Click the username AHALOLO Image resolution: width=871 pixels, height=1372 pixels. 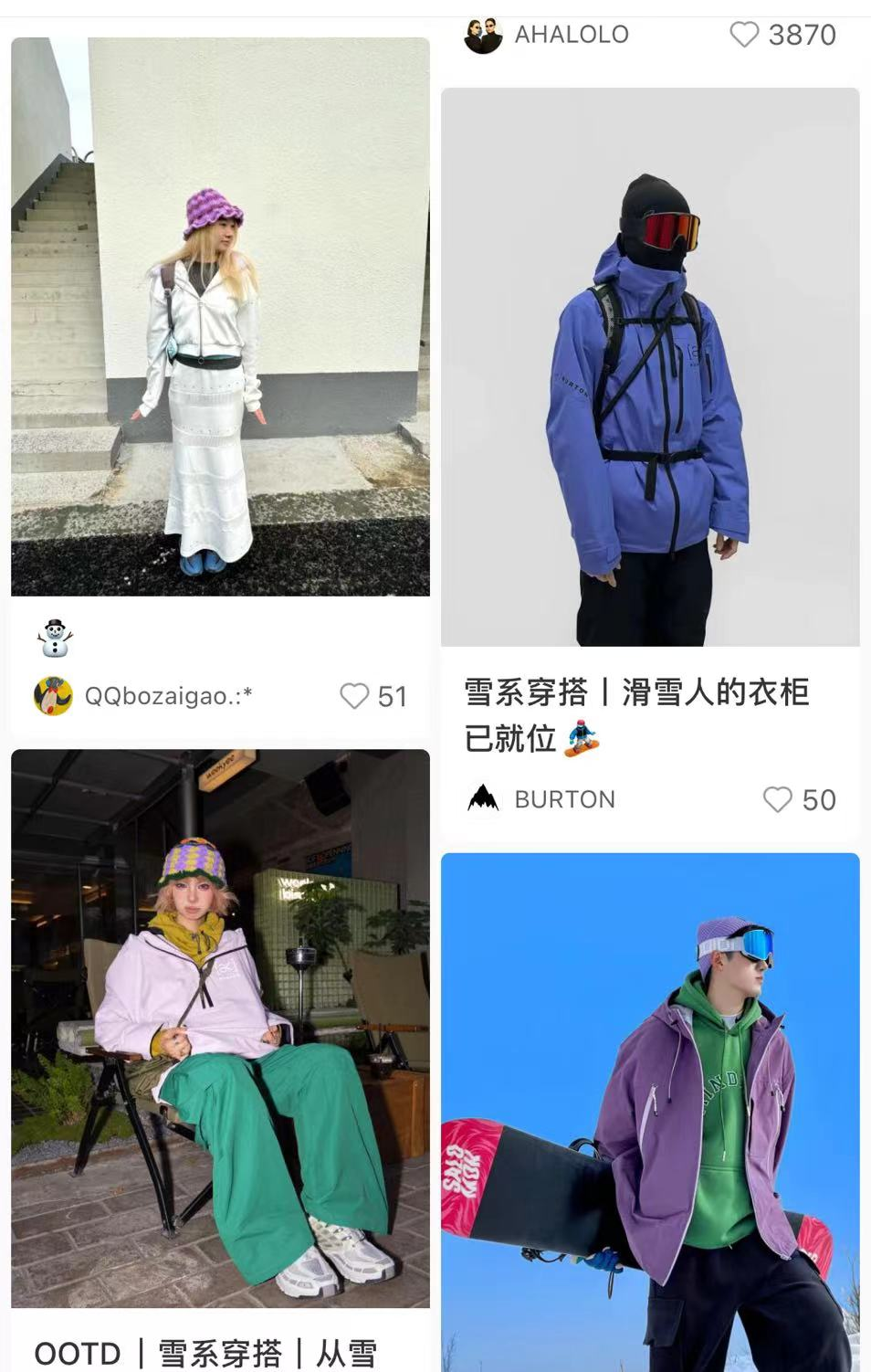[571, 34]
